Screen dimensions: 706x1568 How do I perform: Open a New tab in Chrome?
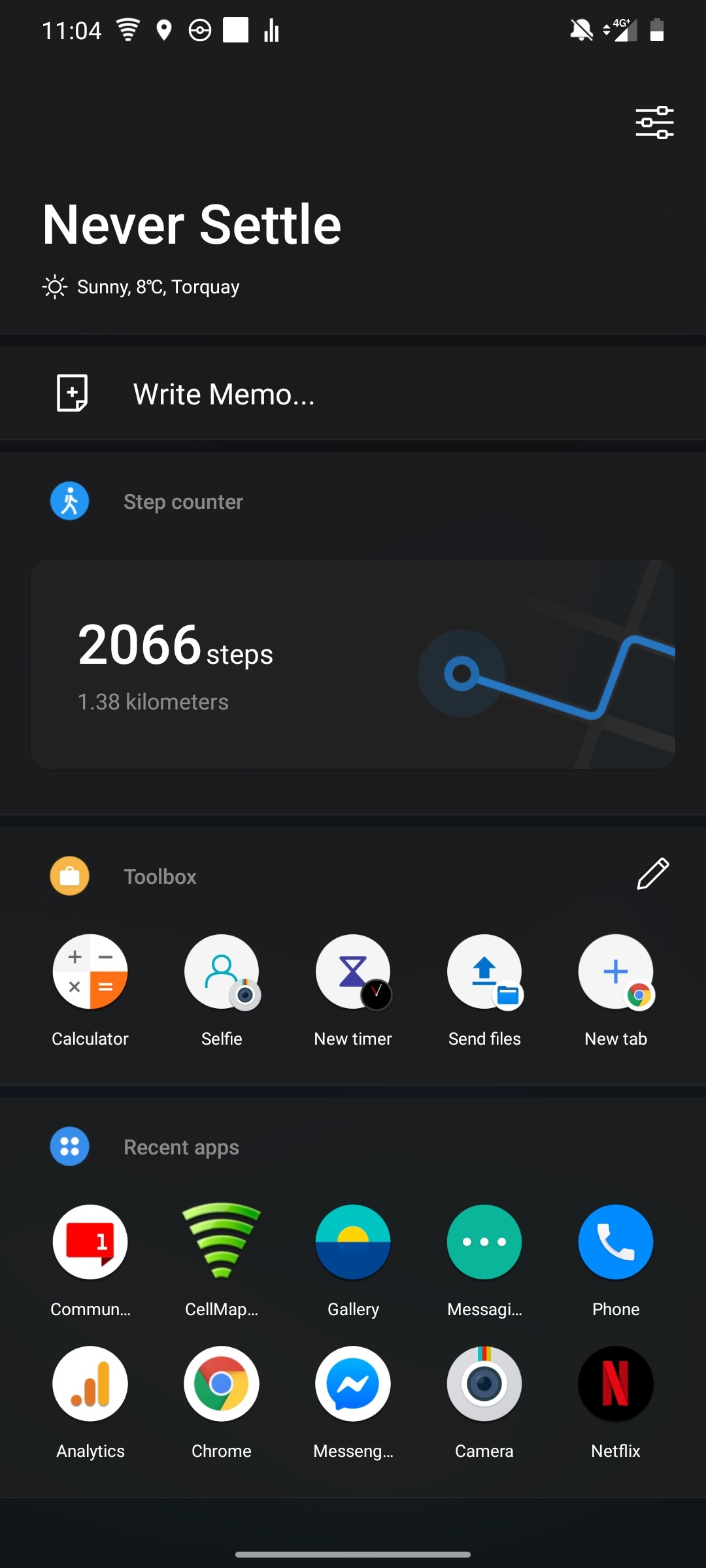point(616,972)
